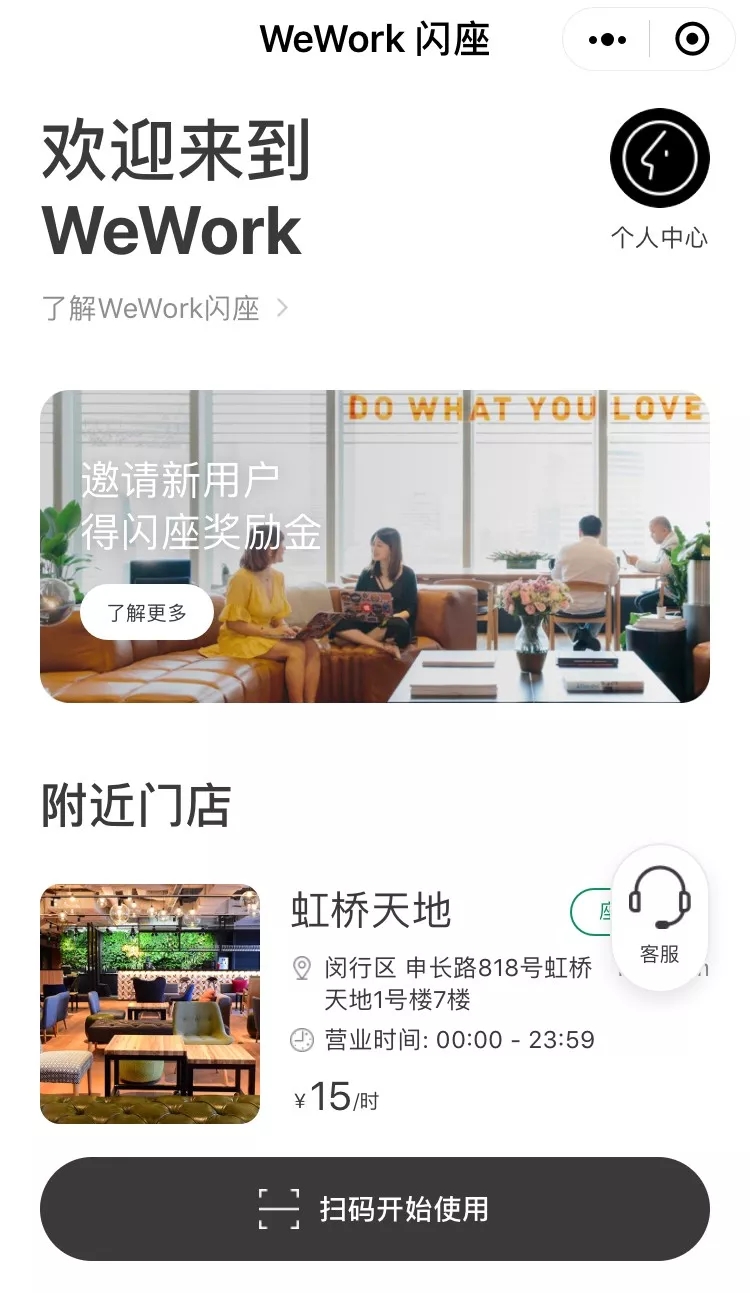Open the 虹桥天地 store listing
Screen dimensions: 750x1293
[x=371, y=911]
